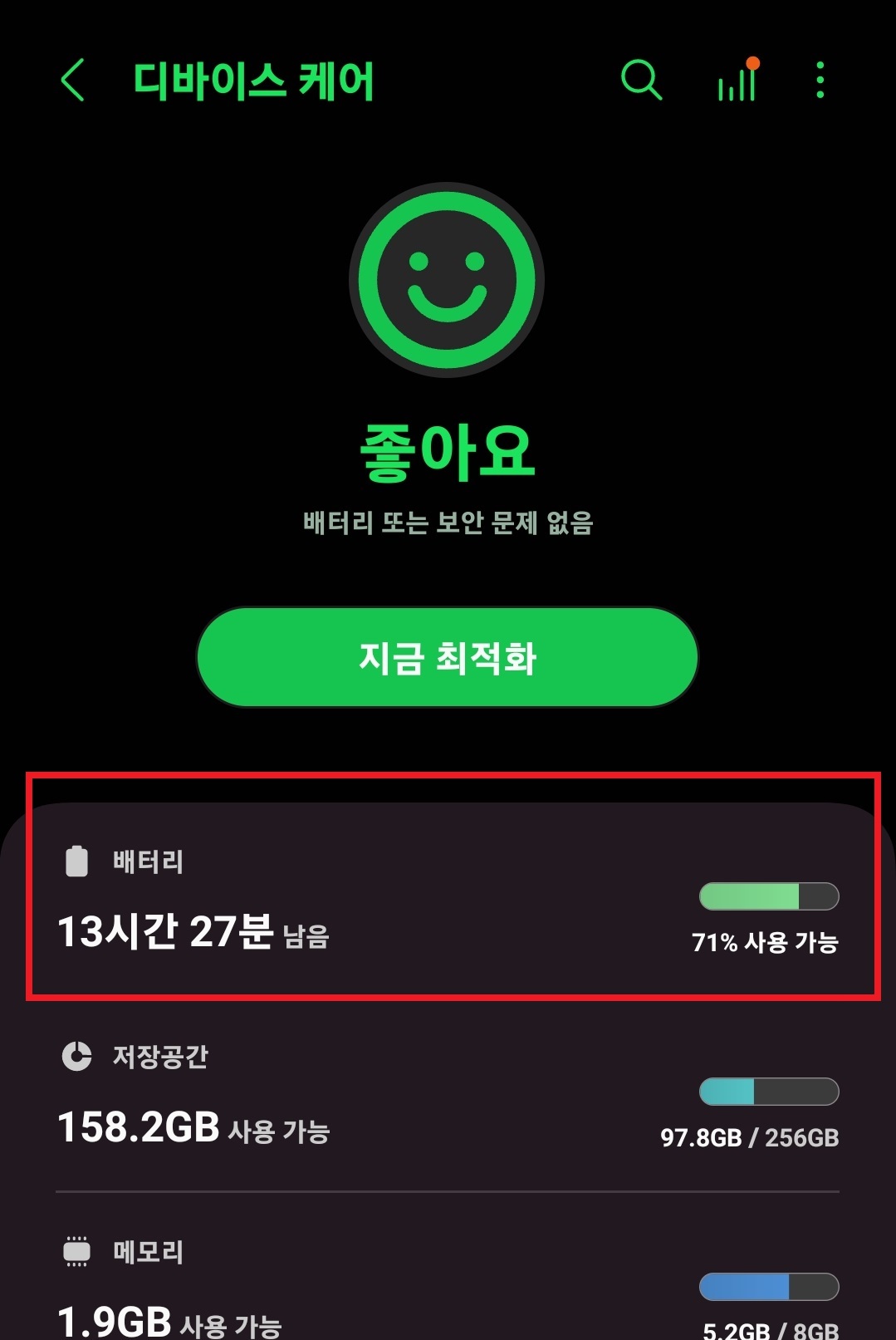Image resolution: width=896 pixels, height=1340 pixels.
Task: Tap the 배터리 또는 보안 문제 없음 text
Action: (x=448, y=523)
